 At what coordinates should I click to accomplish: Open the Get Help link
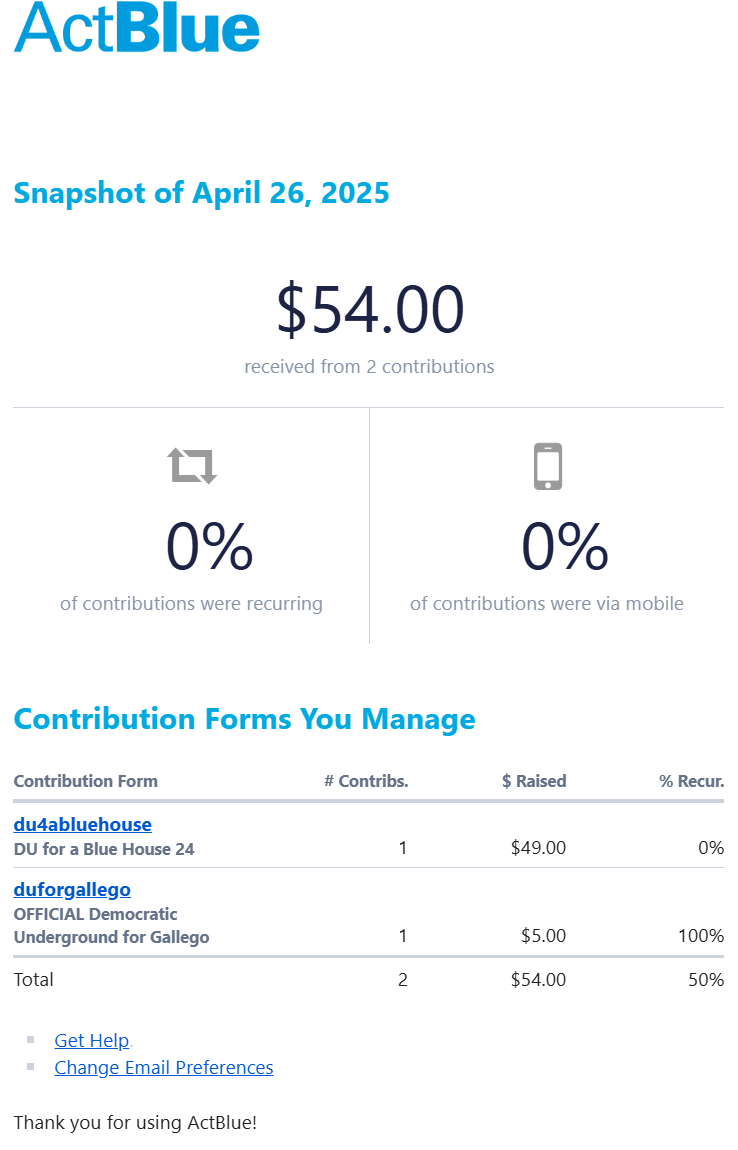(x=91, y=1040)
